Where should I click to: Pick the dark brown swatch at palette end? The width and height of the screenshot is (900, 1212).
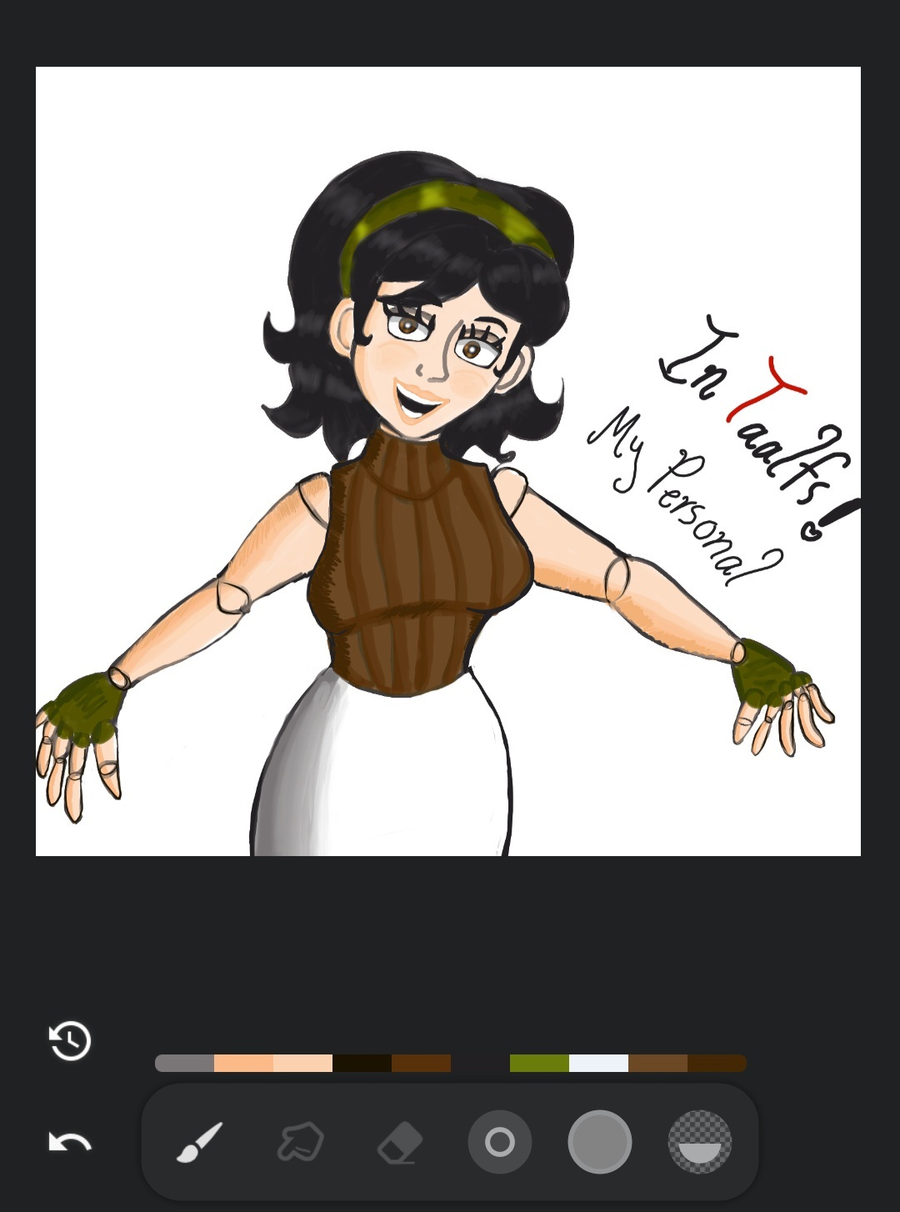tap(716, 1063)
